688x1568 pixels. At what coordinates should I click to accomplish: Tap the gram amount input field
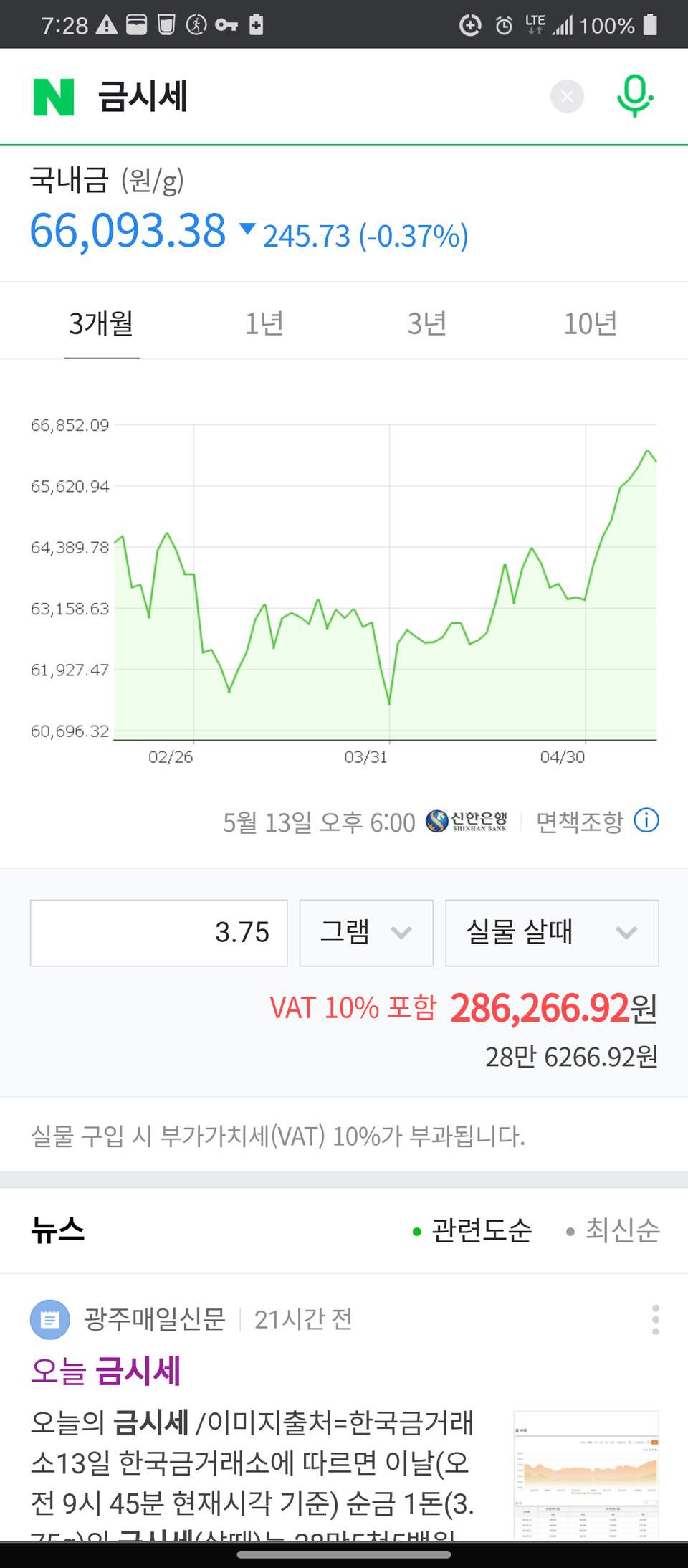click(158, 932)
